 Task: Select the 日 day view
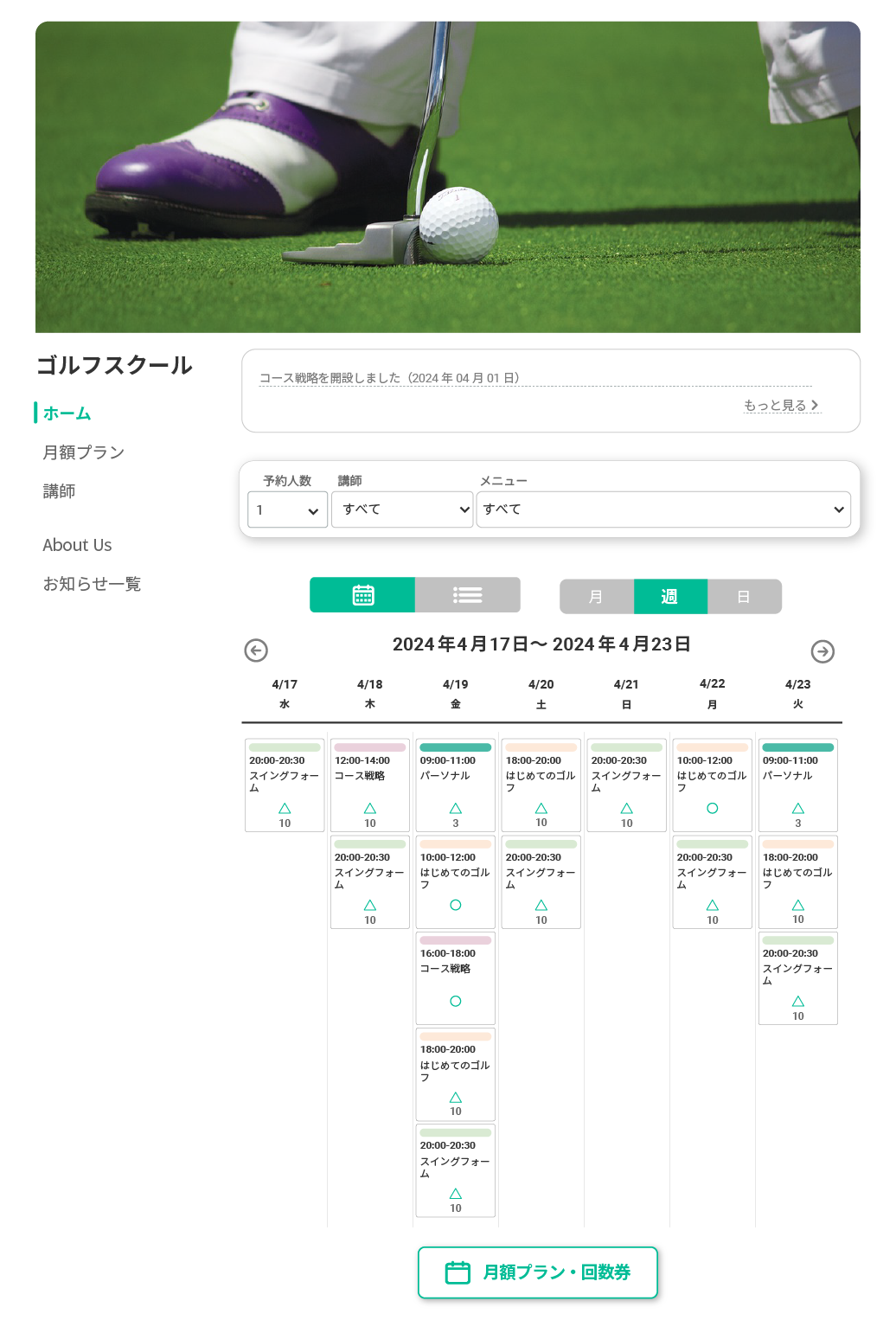tap(744, 597)
